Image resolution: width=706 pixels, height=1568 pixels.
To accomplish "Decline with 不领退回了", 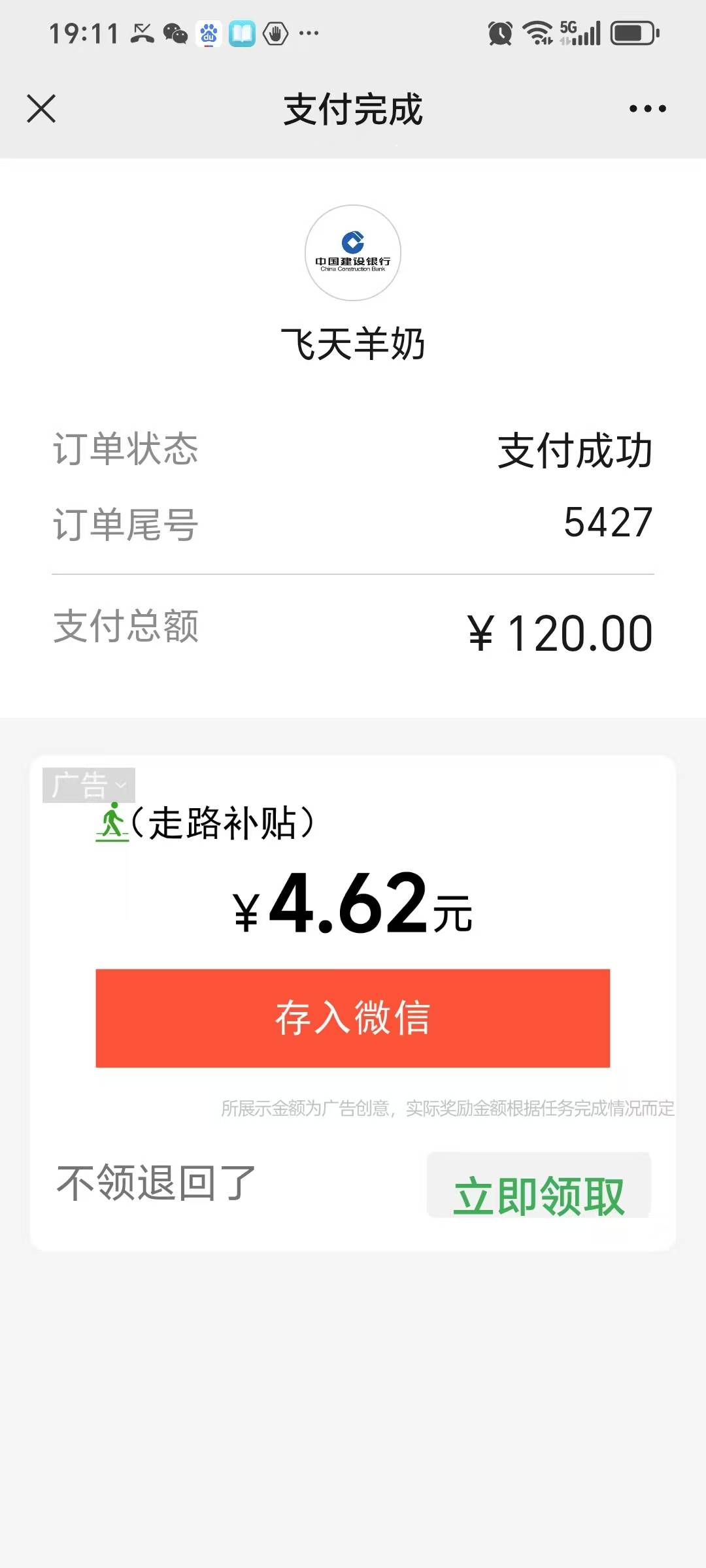I will 156,1183.
